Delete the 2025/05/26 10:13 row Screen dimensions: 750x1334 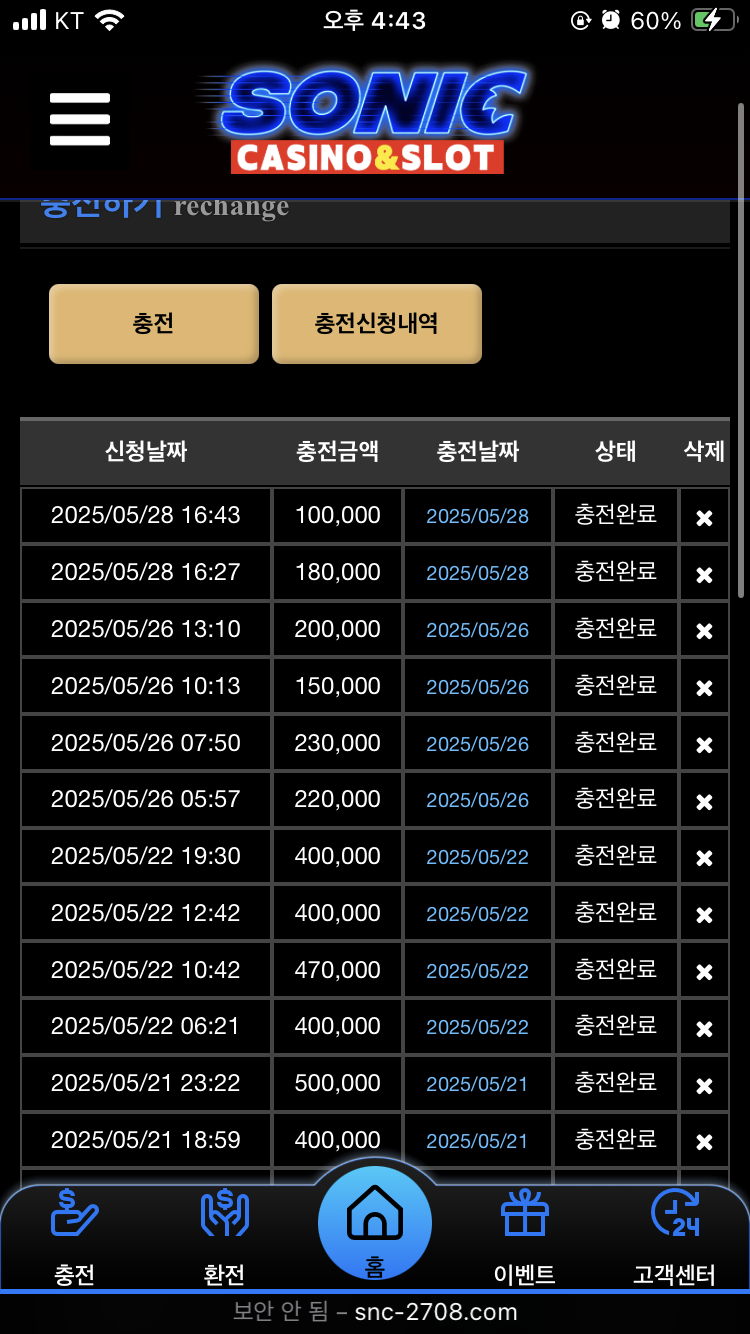tap(704, 688)
